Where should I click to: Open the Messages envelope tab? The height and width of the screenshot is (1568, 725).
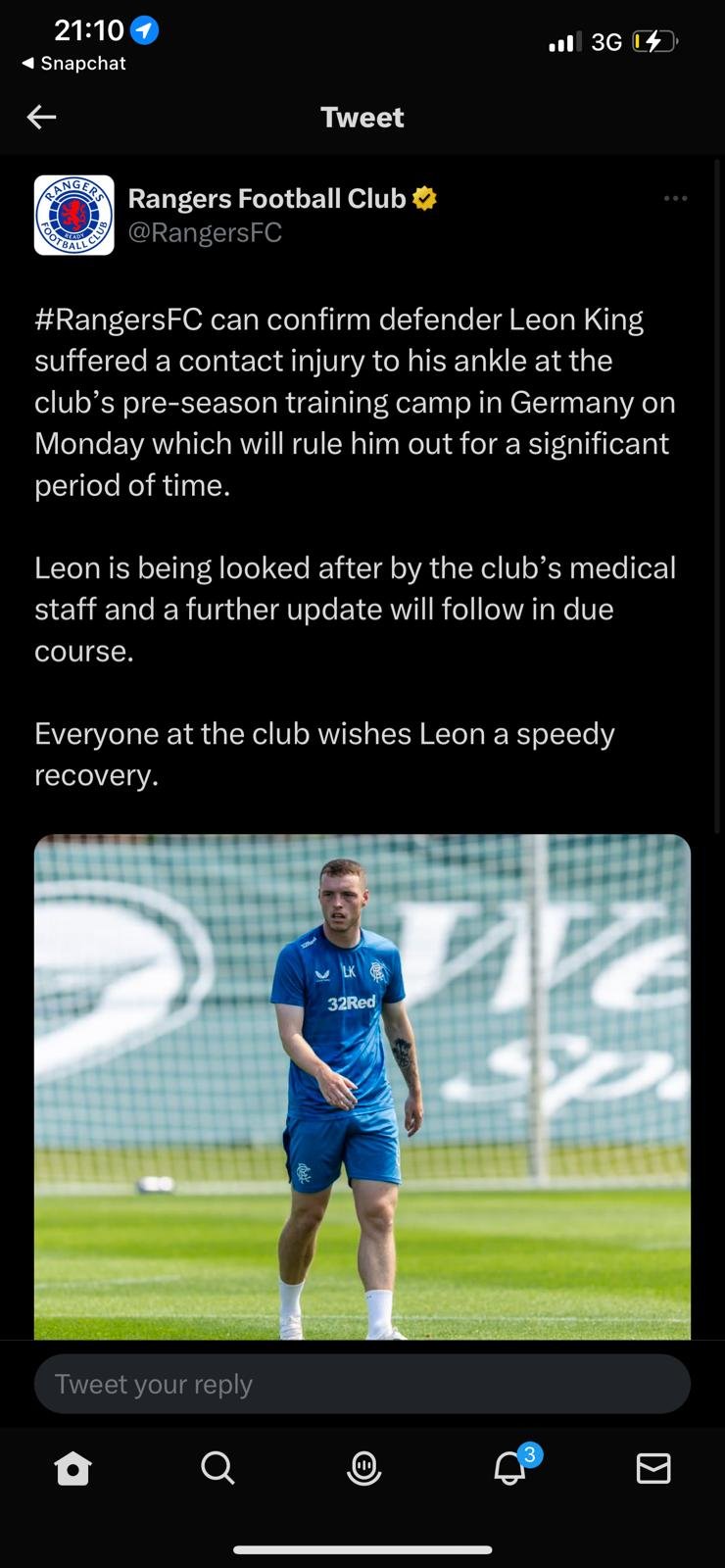tap(653, 1468)
